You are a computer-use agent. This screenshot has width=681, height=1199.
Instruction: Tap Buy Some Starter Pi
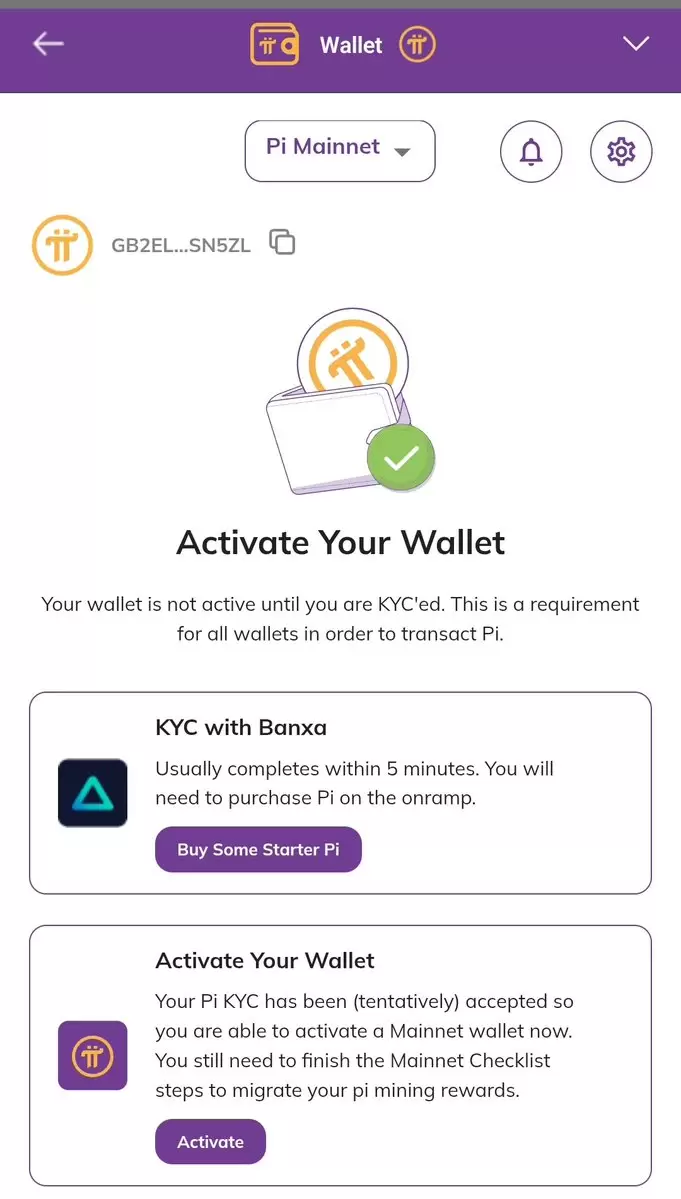(x=258, y=850)
